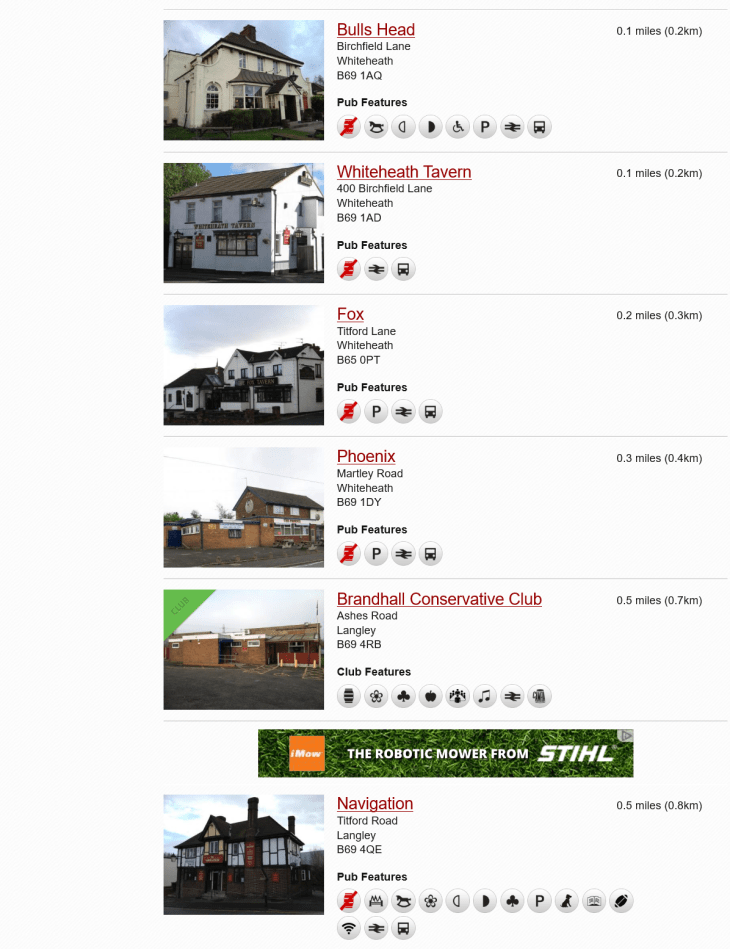
Task: Tap Brandhall Club live music icon
Action: tap(485, 696)
